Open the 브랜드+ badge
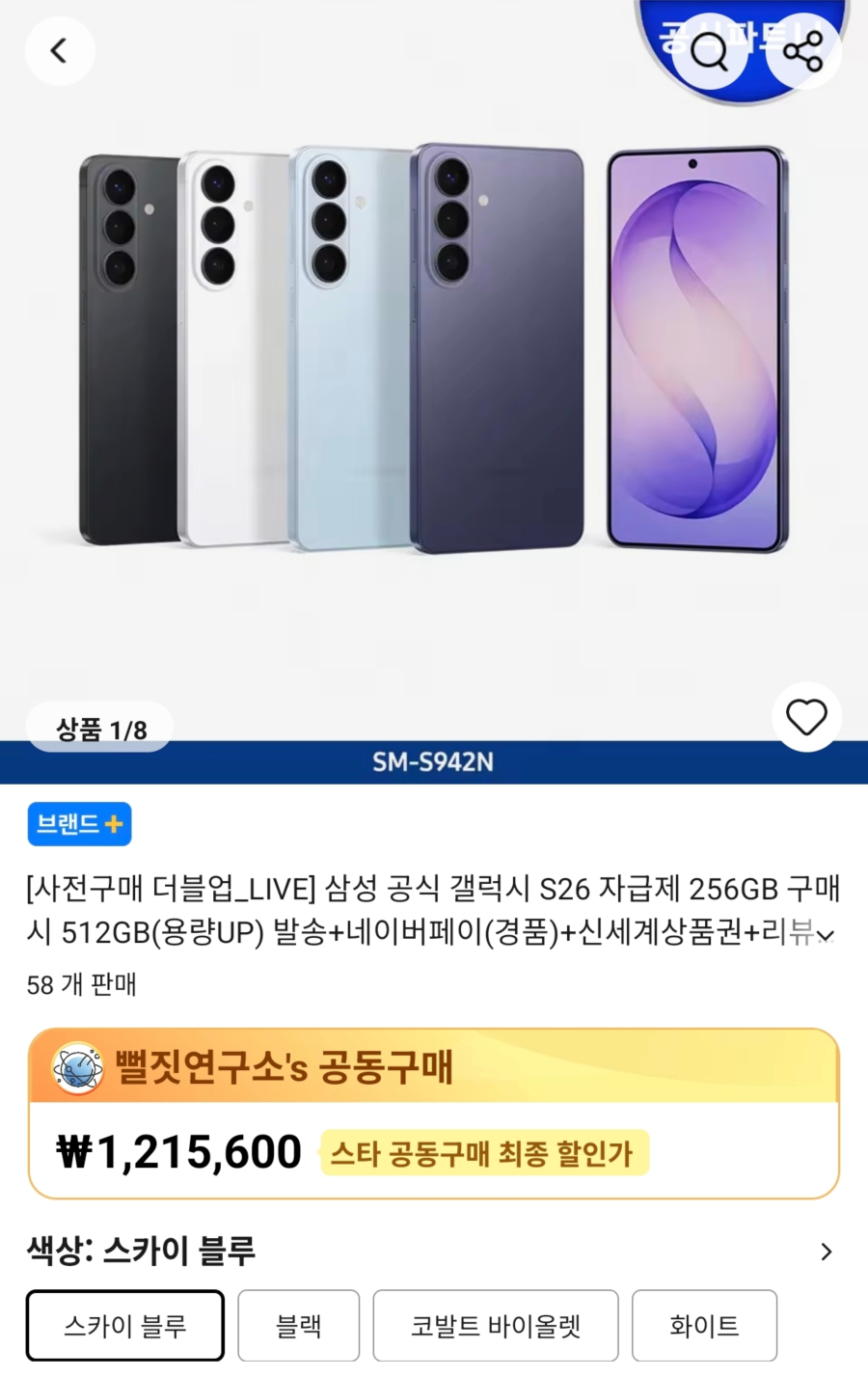Screen dimensions: 868x1377 coord(79,824)
